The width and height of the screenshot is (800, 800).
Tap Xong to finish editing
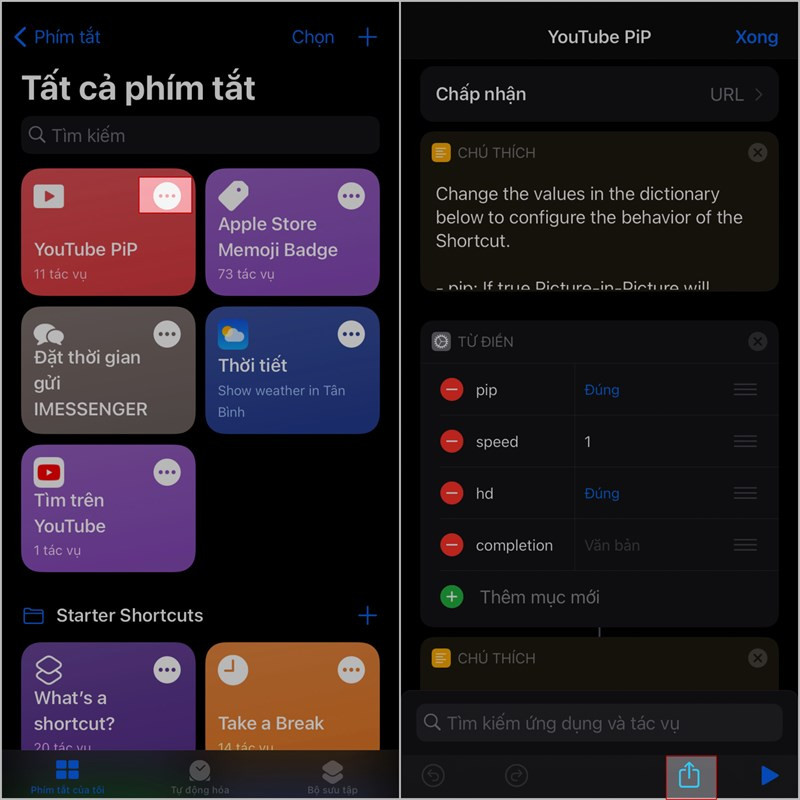[755, 37]
